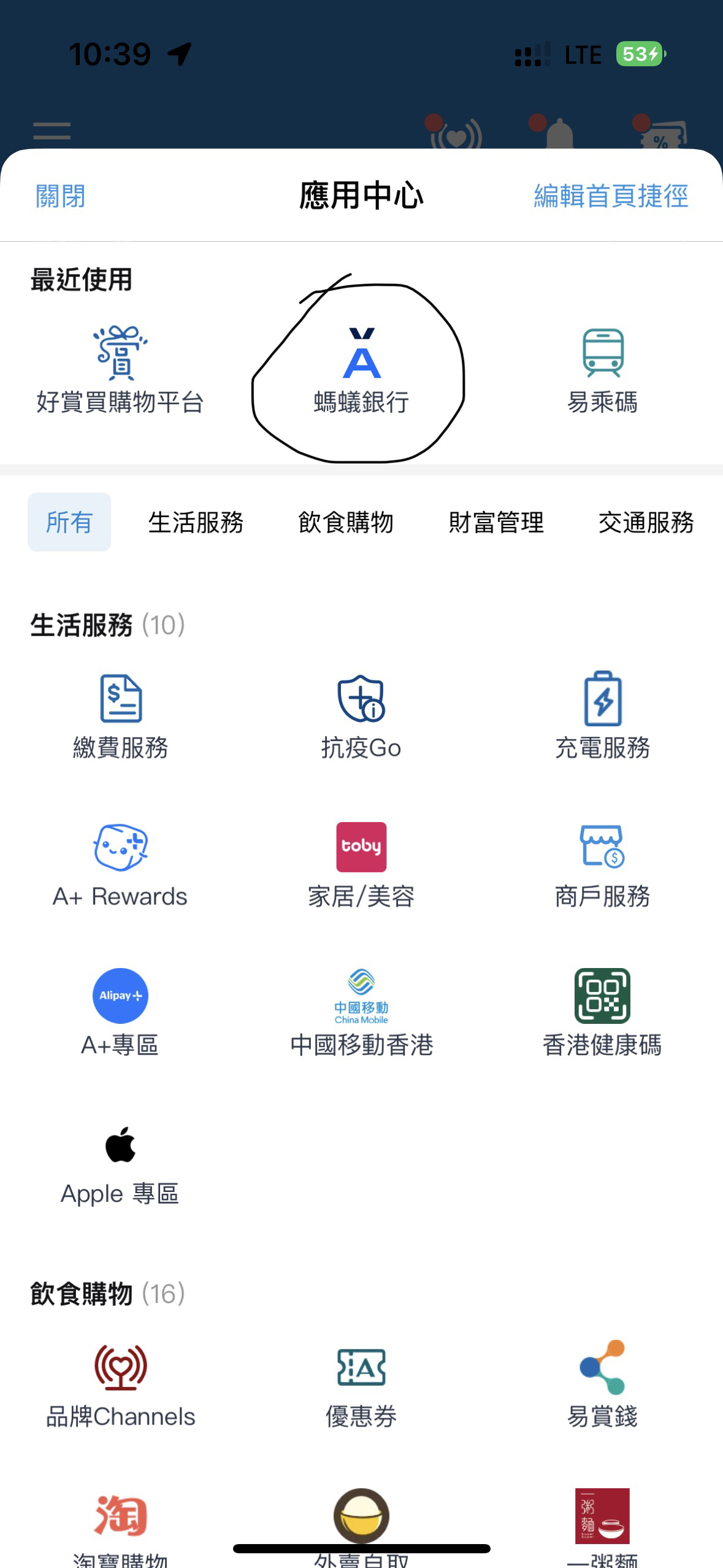Switch to the 財富管理 category tab
This screenshot has width=723, height=1568.
(495, 523)
